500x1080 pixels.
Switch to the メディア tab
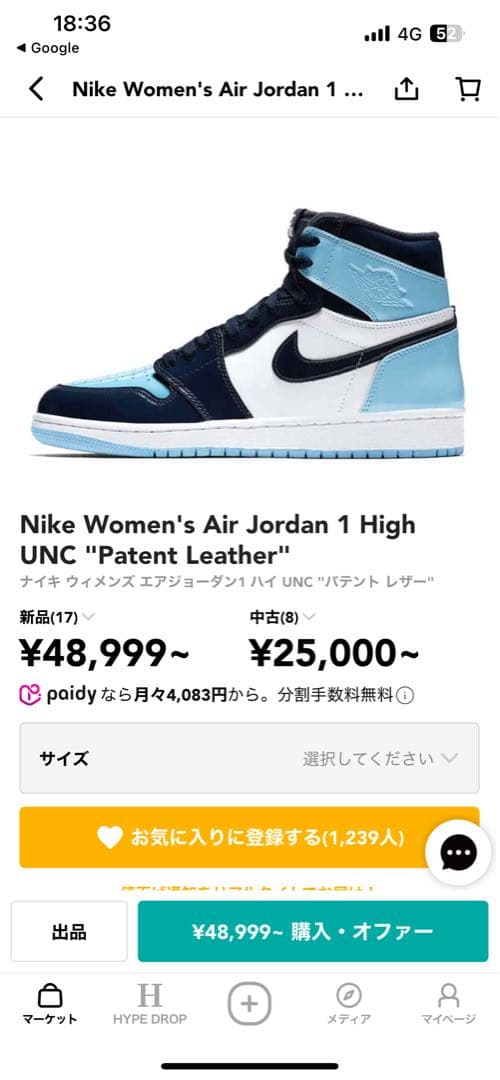coord(348,1004)
